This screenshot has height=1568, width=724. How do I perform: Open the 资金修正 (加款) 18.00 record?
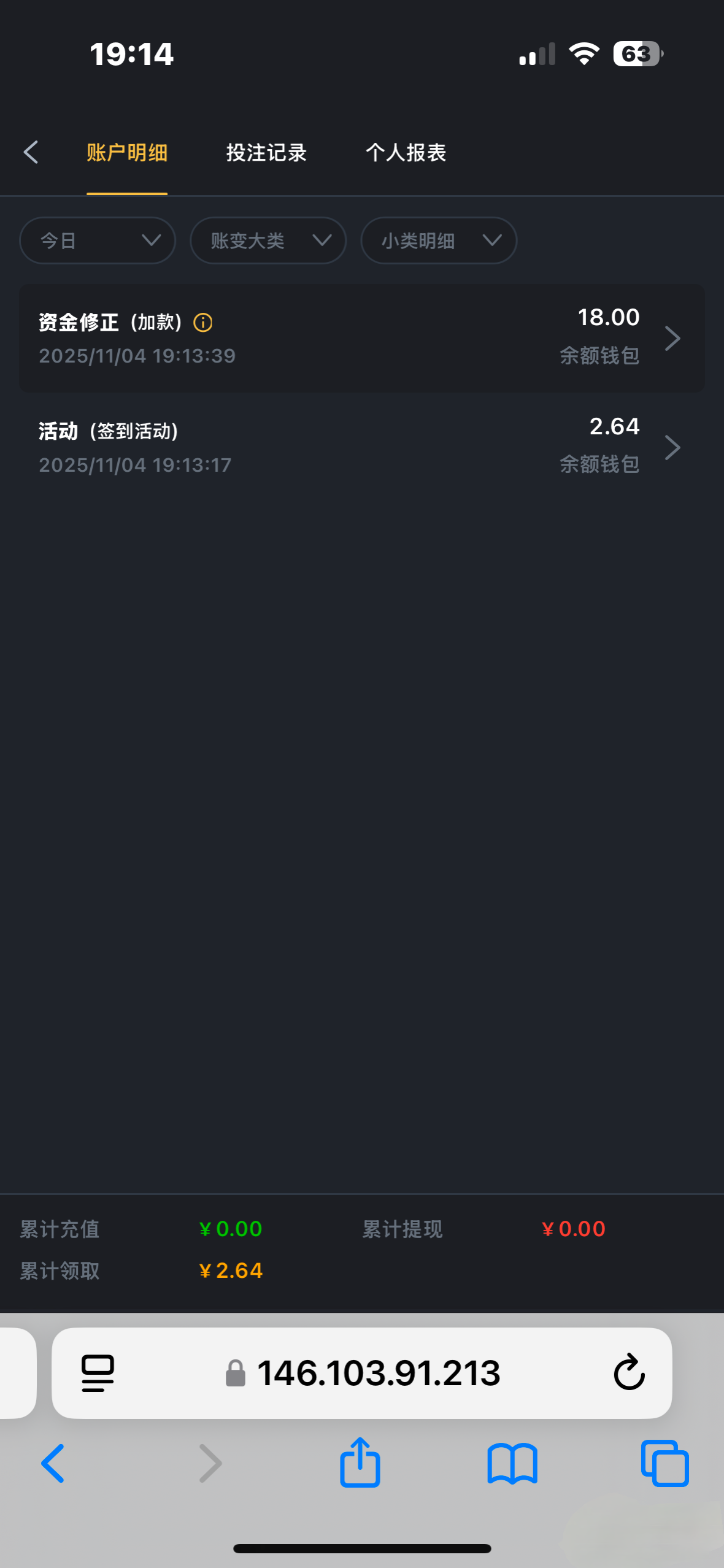coord(362,338)
